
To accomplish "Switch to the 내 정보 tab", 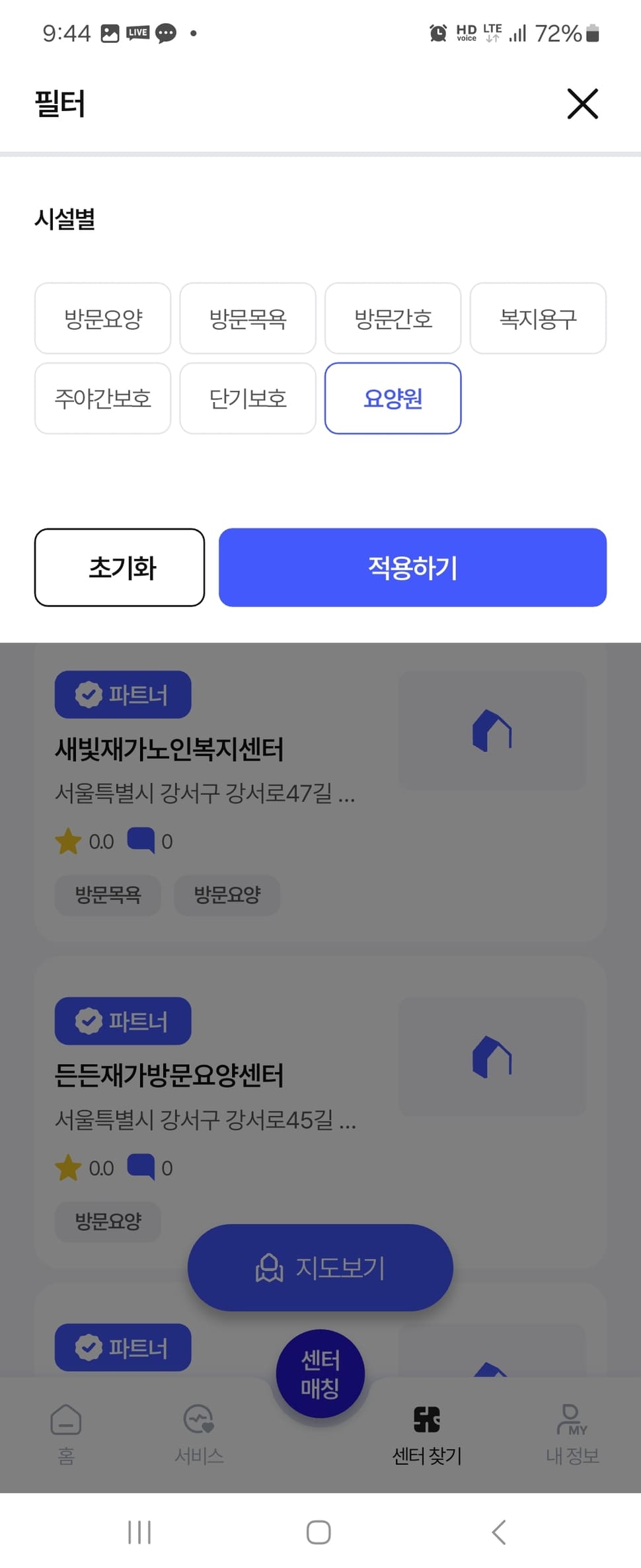I will click(x=572, y=1442).
